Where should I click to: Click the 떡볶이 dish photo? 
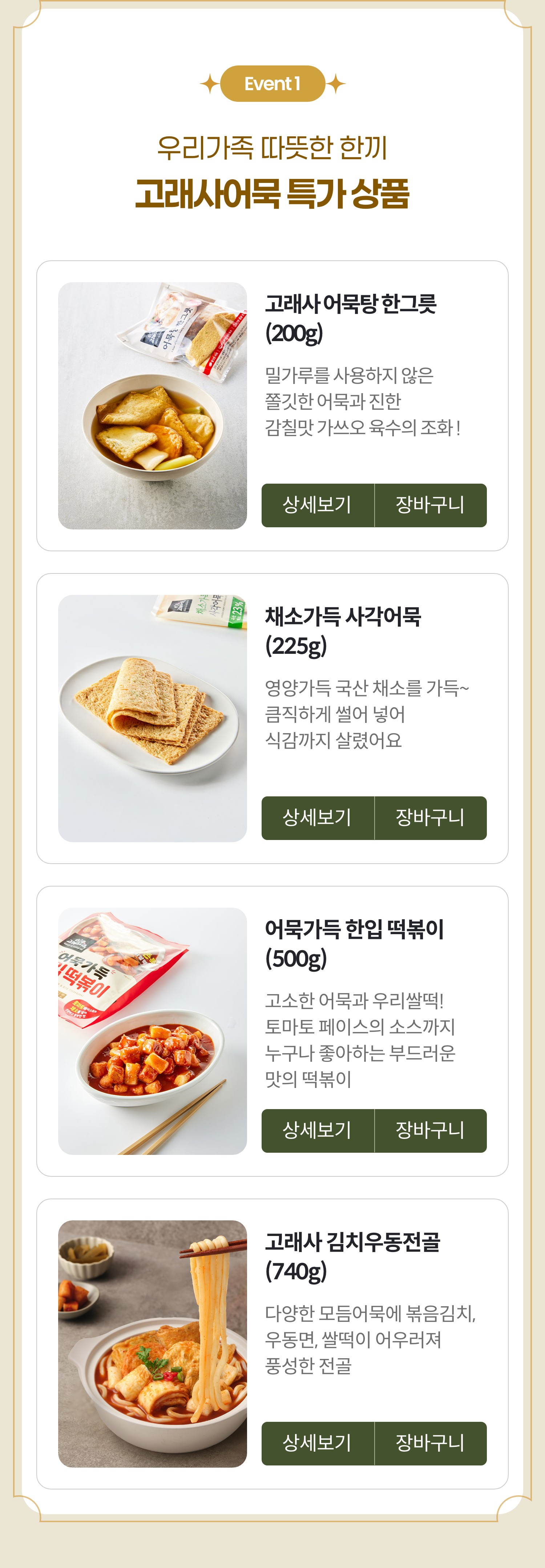tap(152, 1029)
